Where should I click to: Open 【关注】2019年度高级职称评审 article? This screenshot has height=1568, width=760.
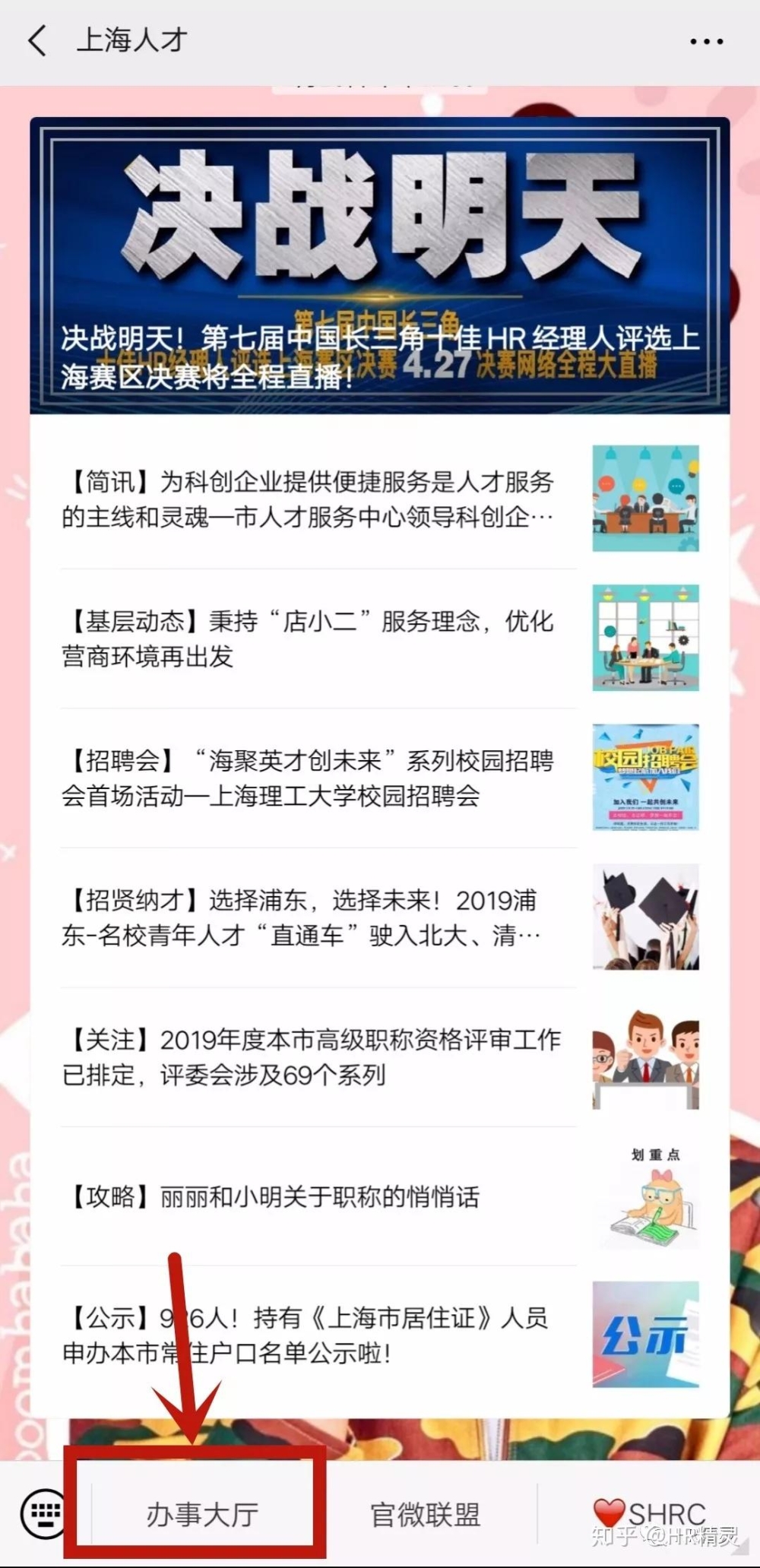click(308, 1056)
